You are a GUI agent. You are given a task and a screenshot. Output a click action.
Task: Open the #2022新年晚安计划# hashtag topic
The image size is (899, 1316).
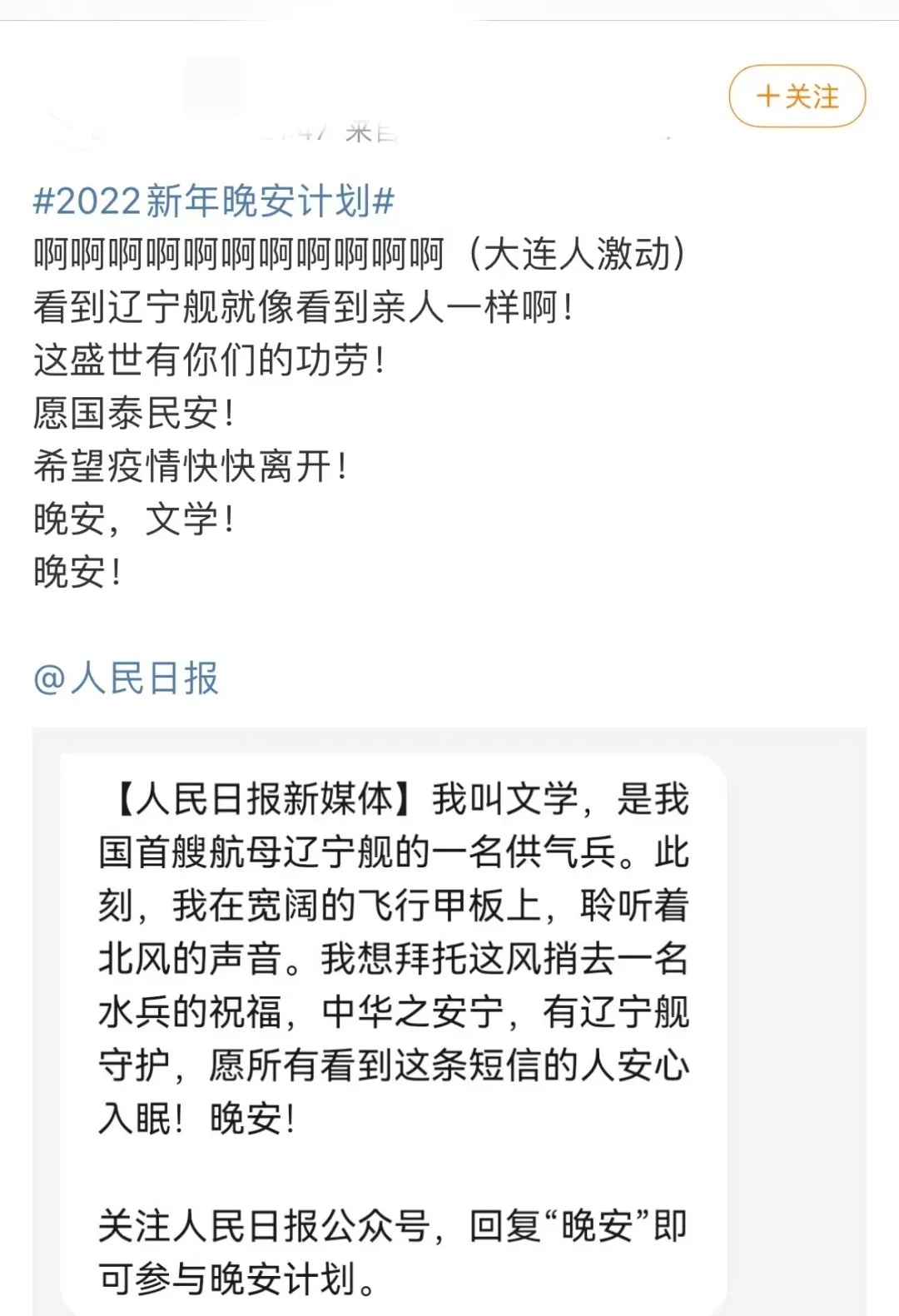tap(213, 201)
